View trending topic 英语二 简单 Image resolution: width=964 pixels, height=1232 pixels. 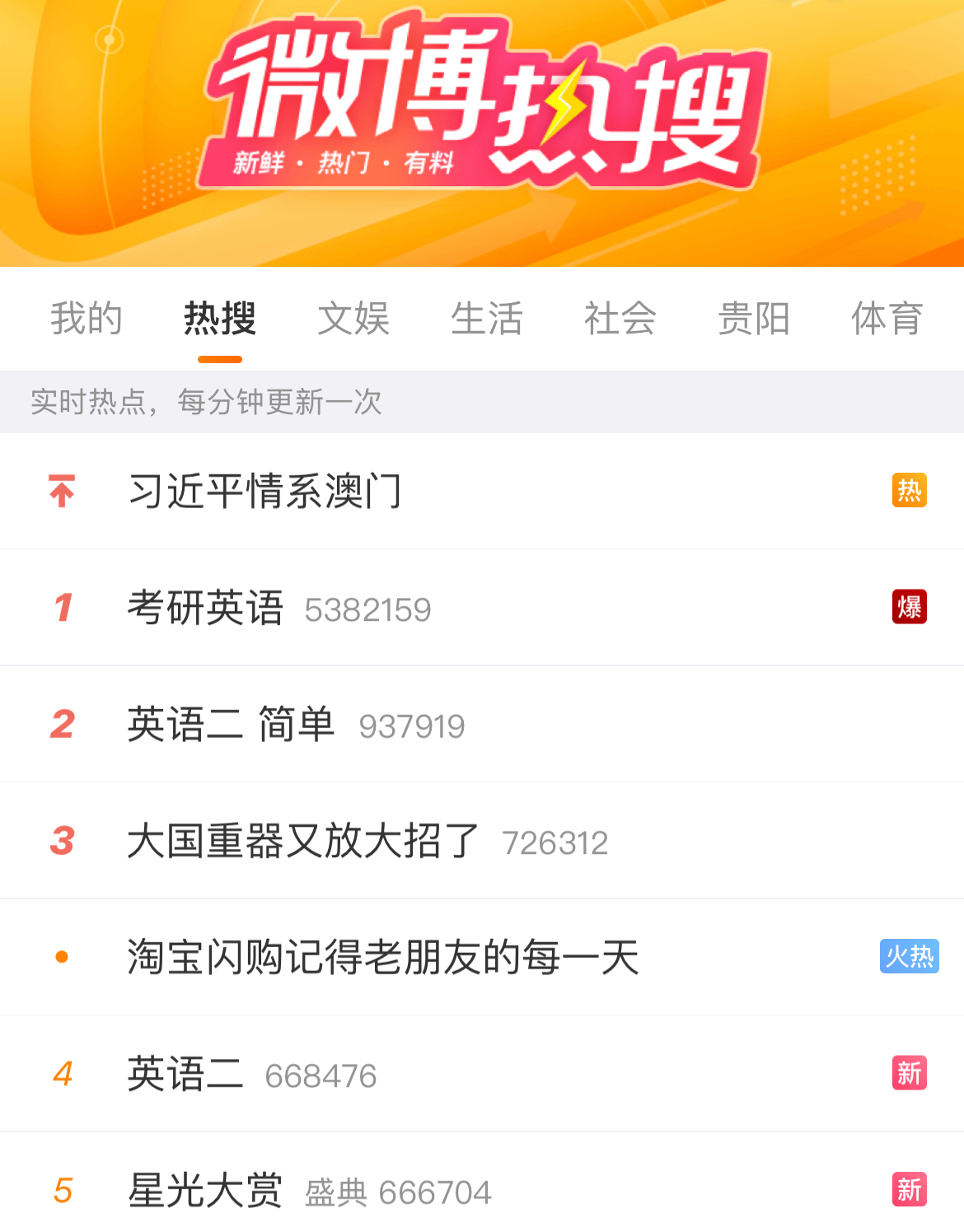tap(232, 725)
